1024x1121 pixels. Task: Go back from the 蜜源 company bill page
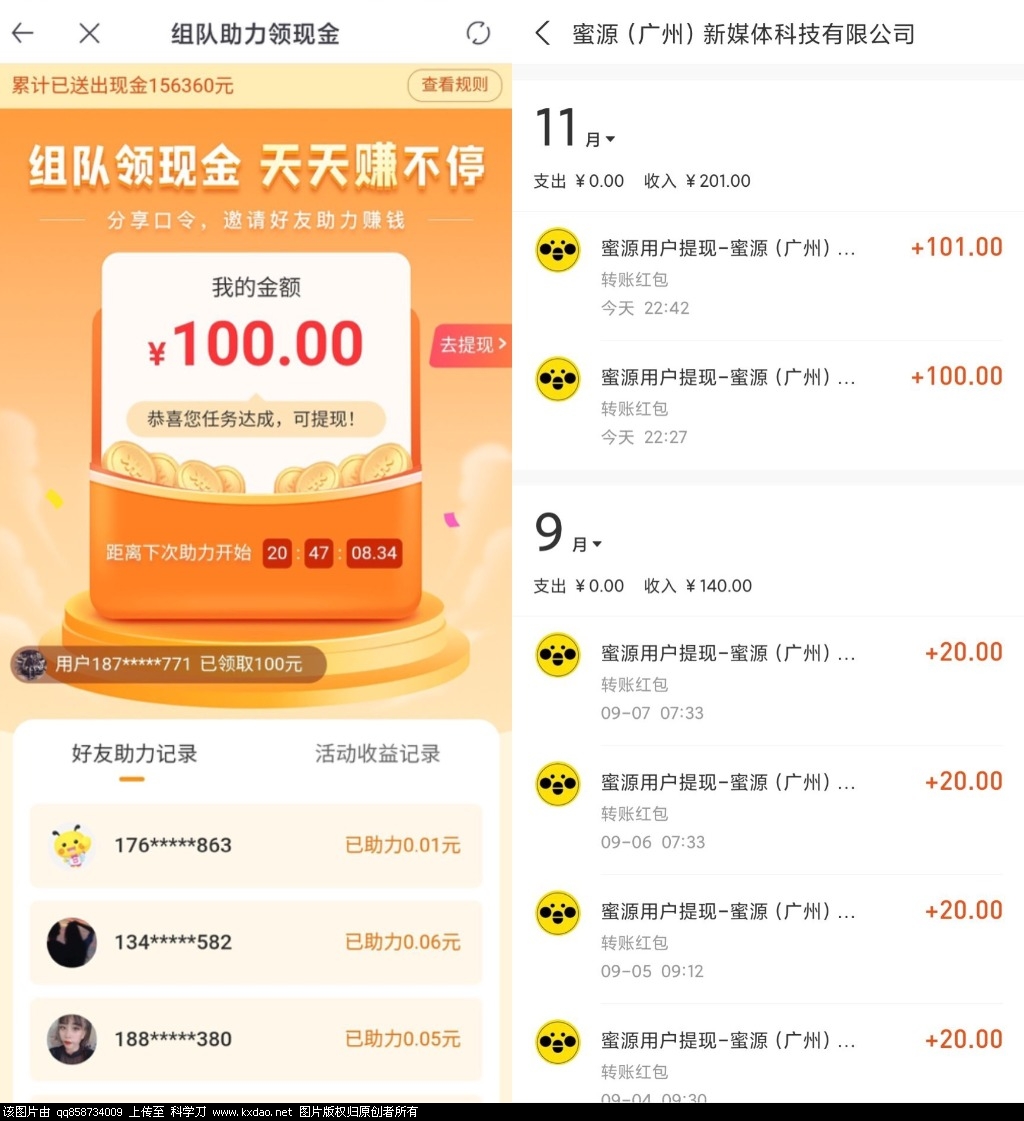click(x=542, y=34)
